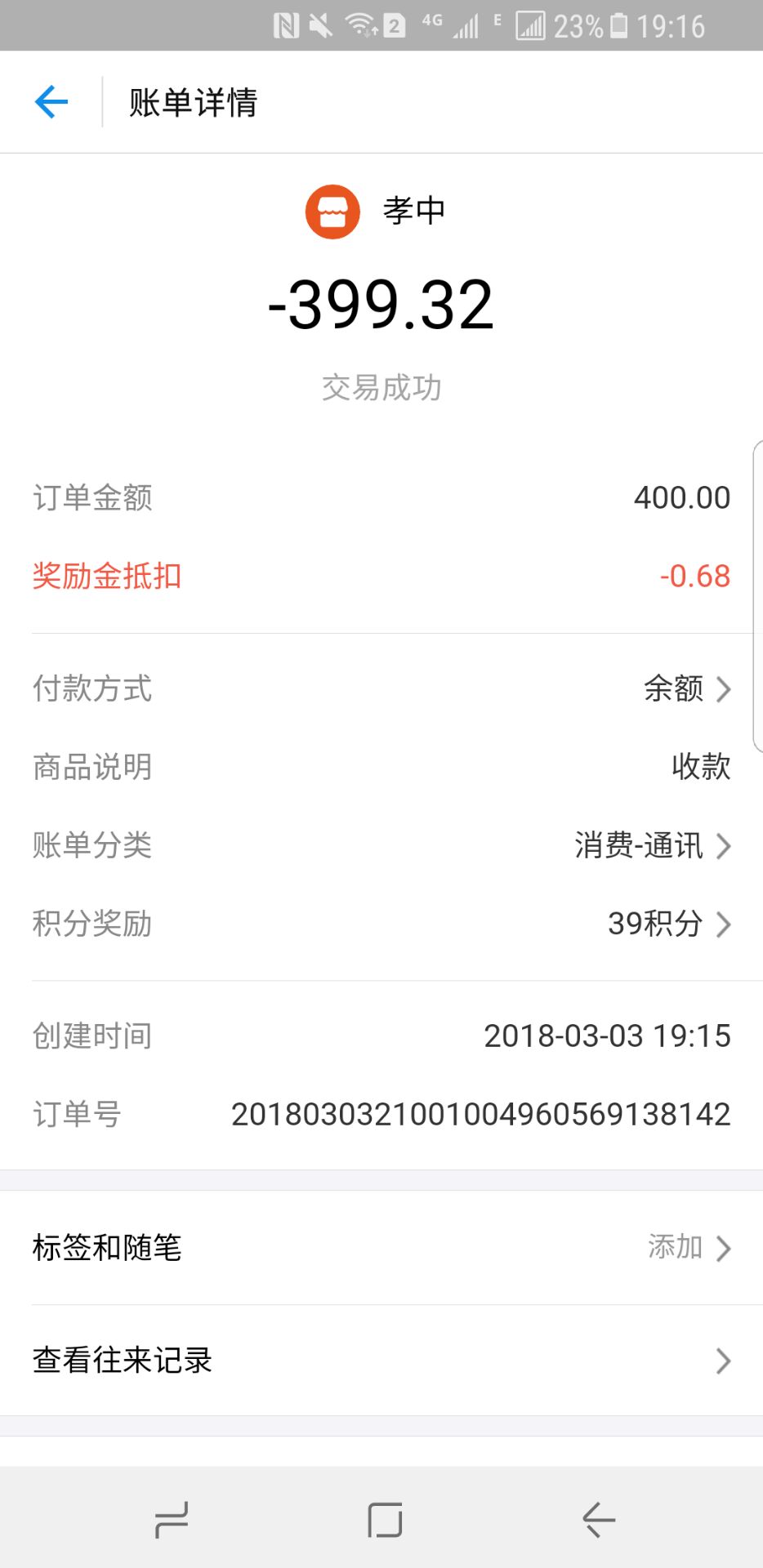
Task: Tap the system back button
Action: [598, 1520]
